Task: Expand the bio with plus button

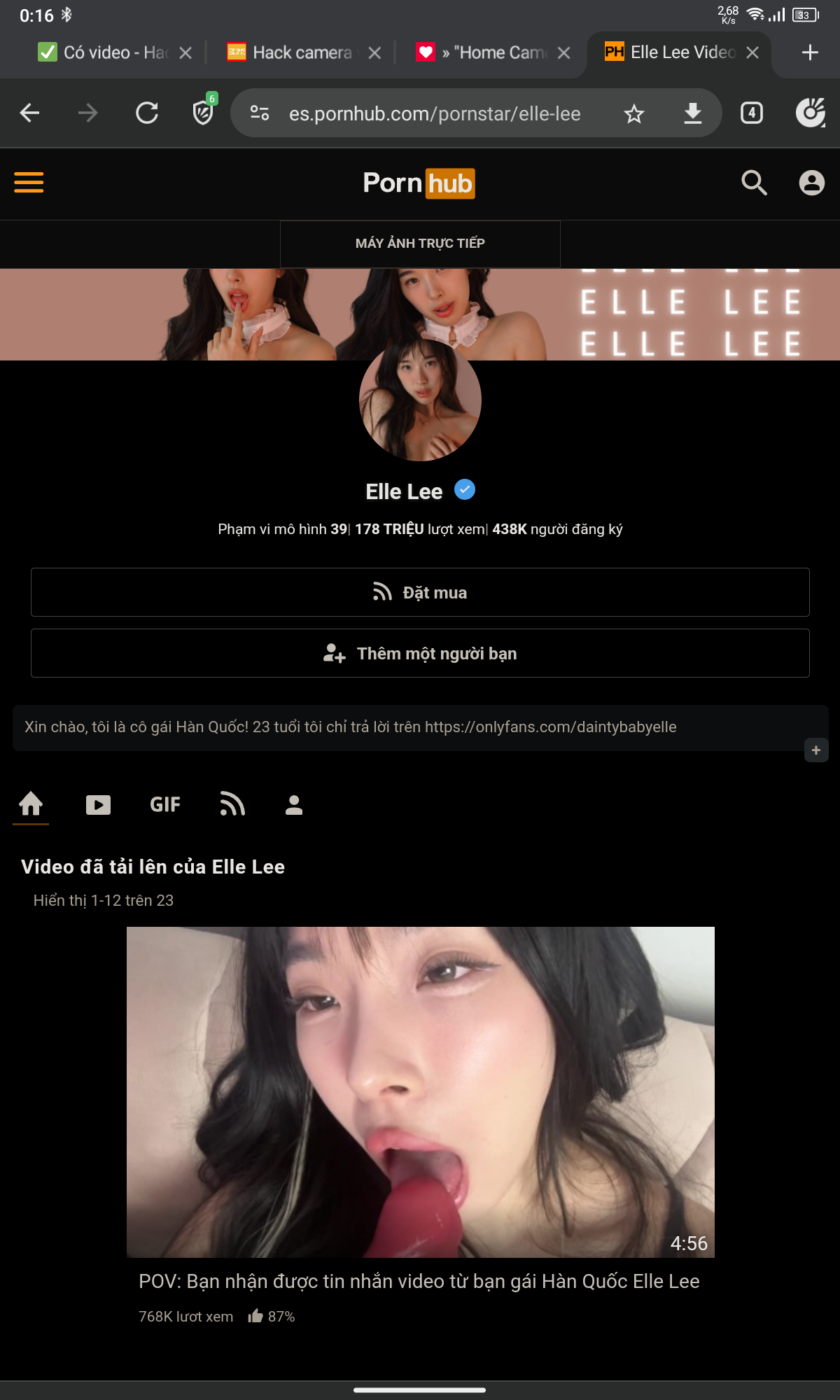Action: pyautogui.click(x=815, y=750)
